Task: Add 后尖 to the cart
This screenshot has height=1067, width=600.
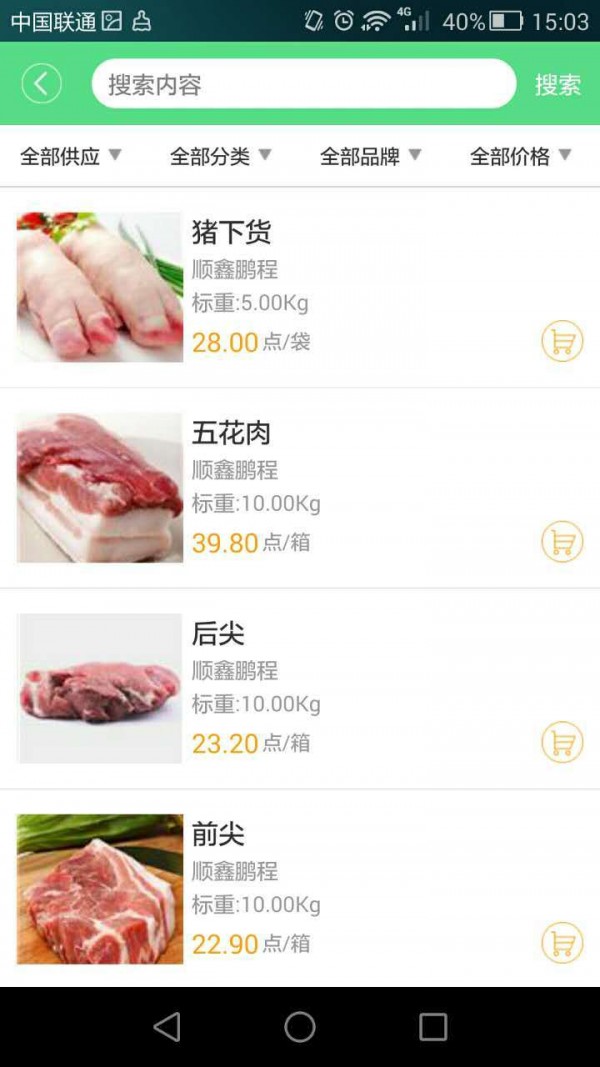Action: 562,742
